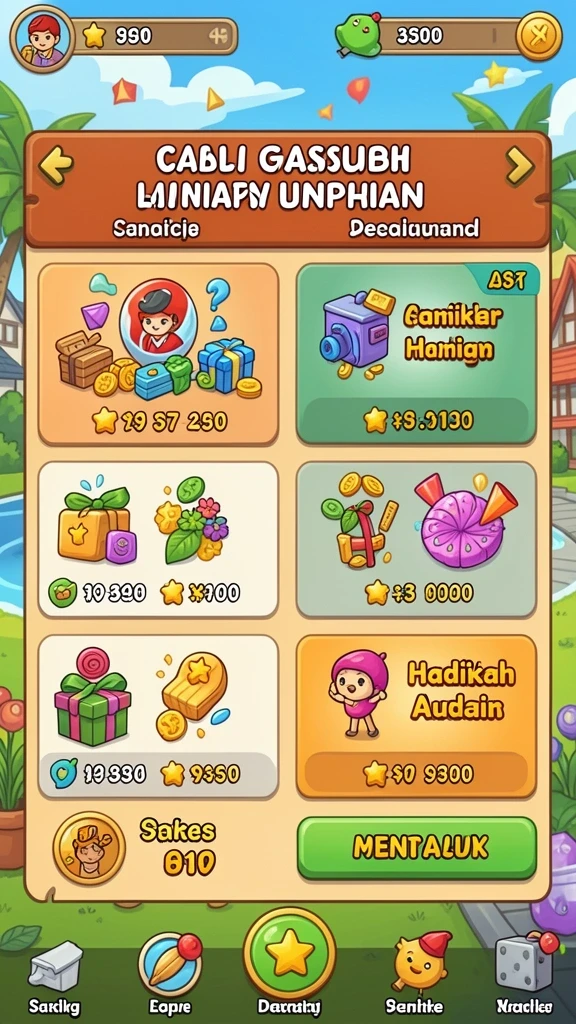The width and height of the screenshot is (576, 1024).
Task: Select the Sanatcje tab
Action: tap(155, 228)
